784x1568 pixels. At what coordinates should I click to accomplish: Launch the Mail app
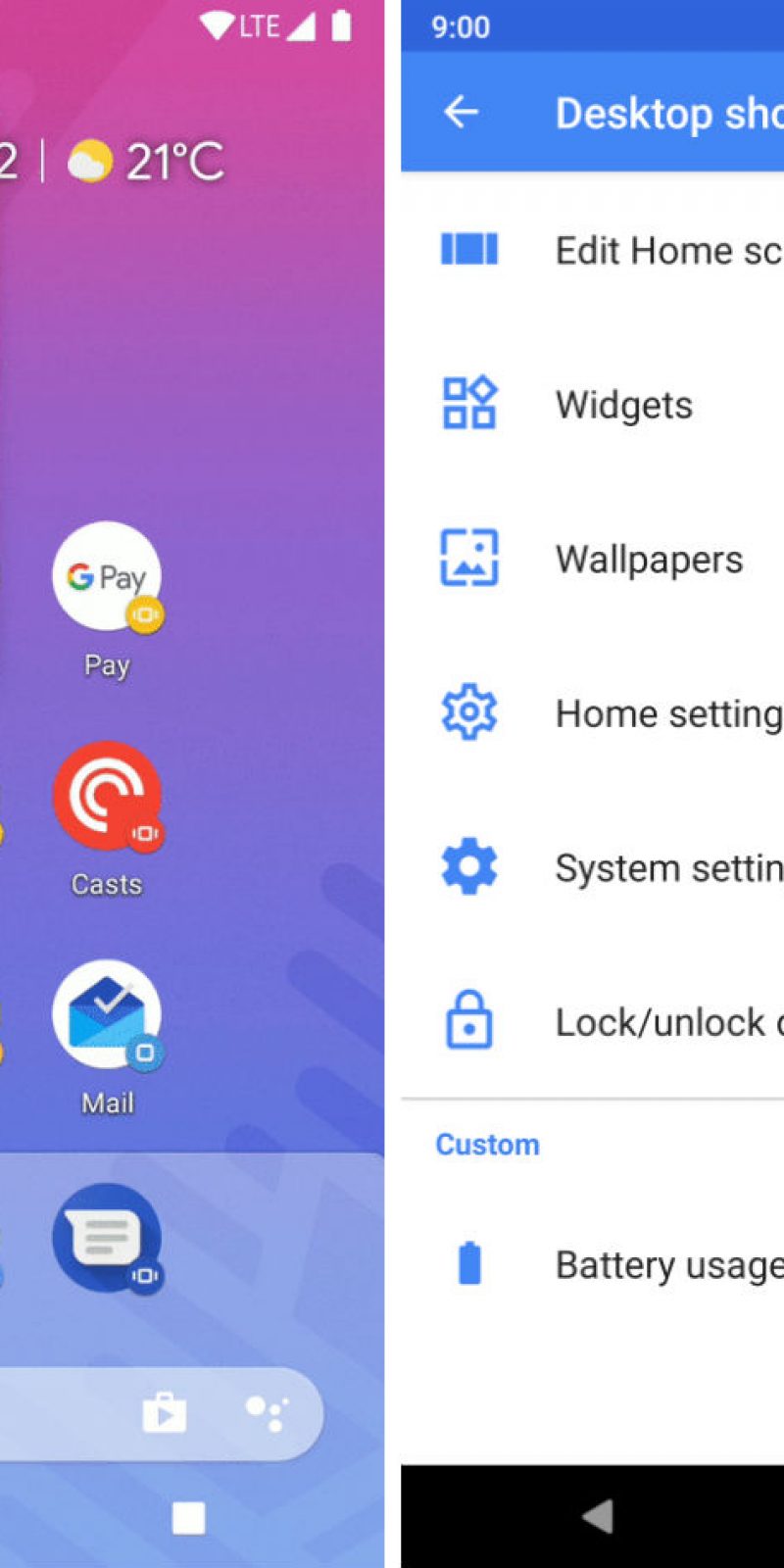[106, 1015]
